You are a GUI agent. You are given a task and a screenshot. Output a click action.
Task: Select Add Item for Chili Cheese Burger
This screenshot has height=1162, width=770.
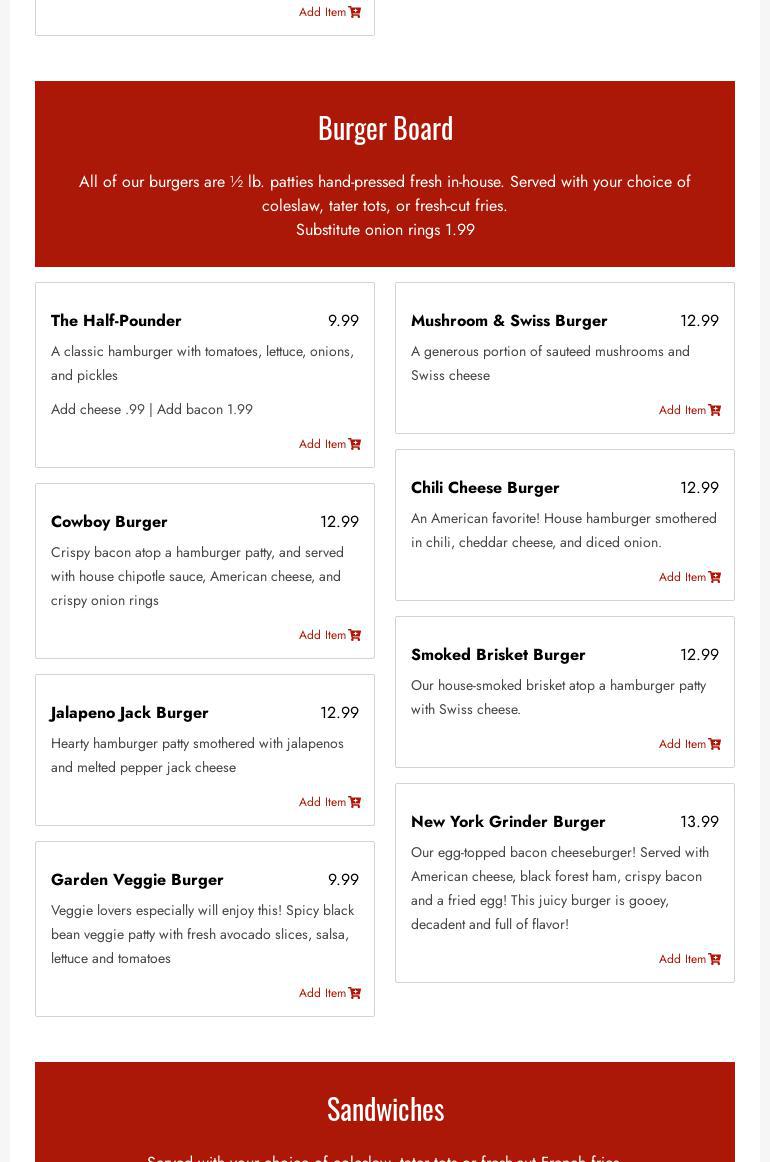coord(689,577)
